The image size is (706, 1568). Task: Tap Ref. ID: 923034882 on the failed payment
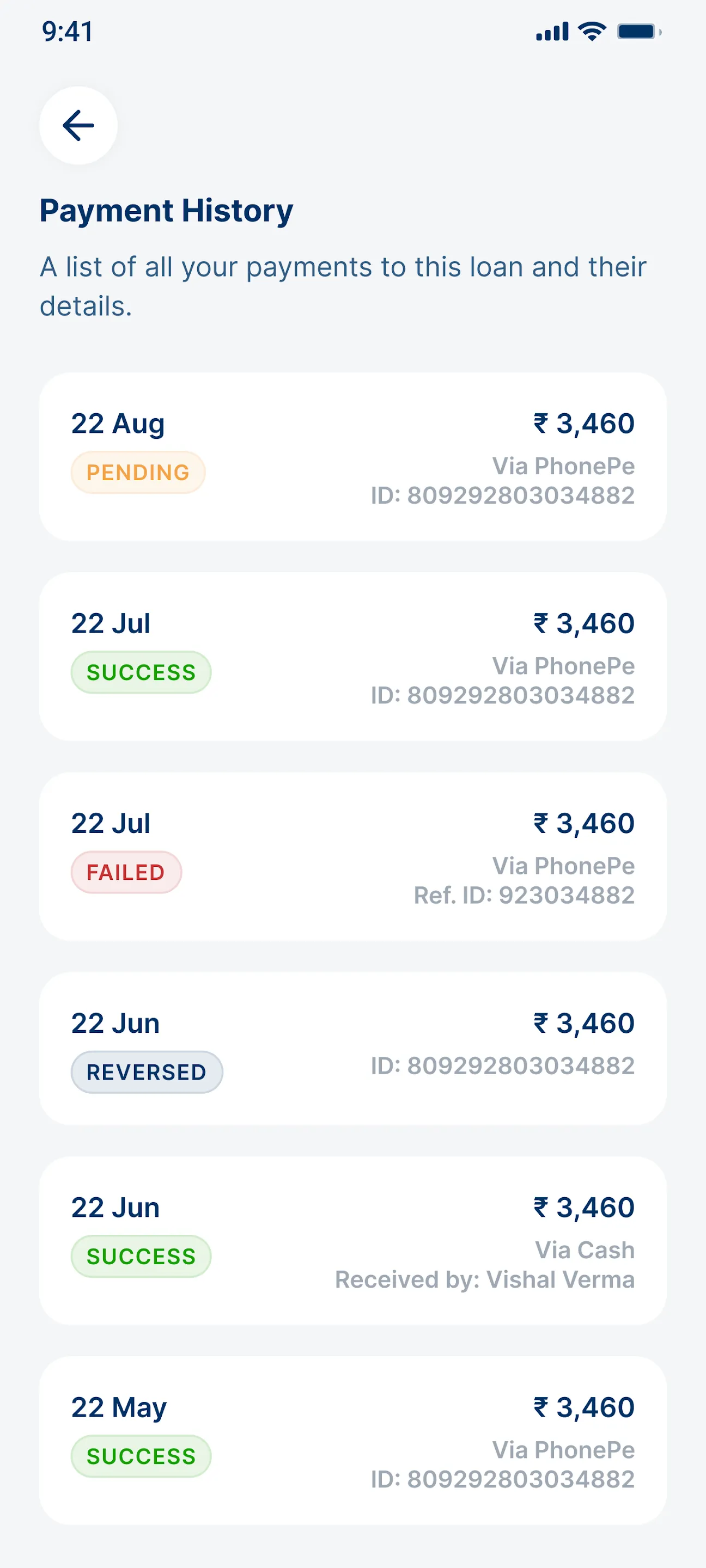pos(524,895)
